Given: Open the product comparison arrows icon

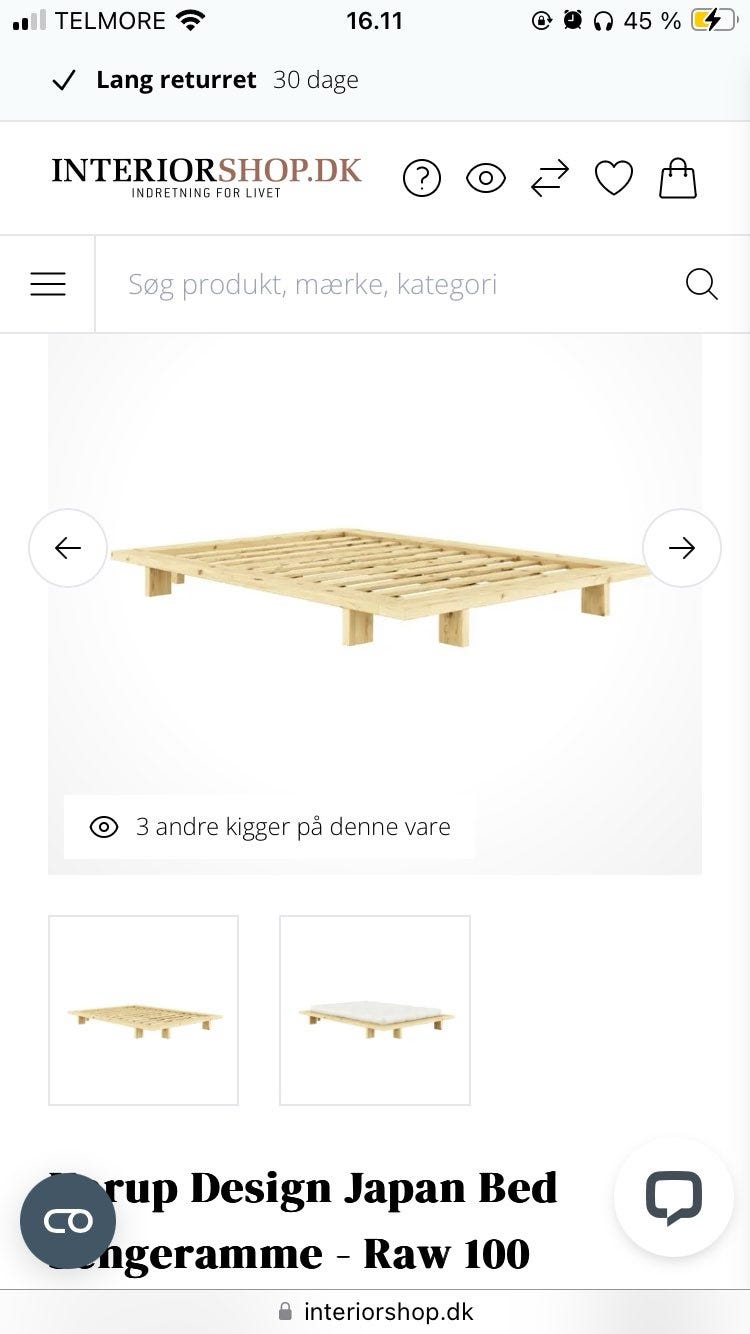Looking at the screenshot, I should (x=549, y=179).
